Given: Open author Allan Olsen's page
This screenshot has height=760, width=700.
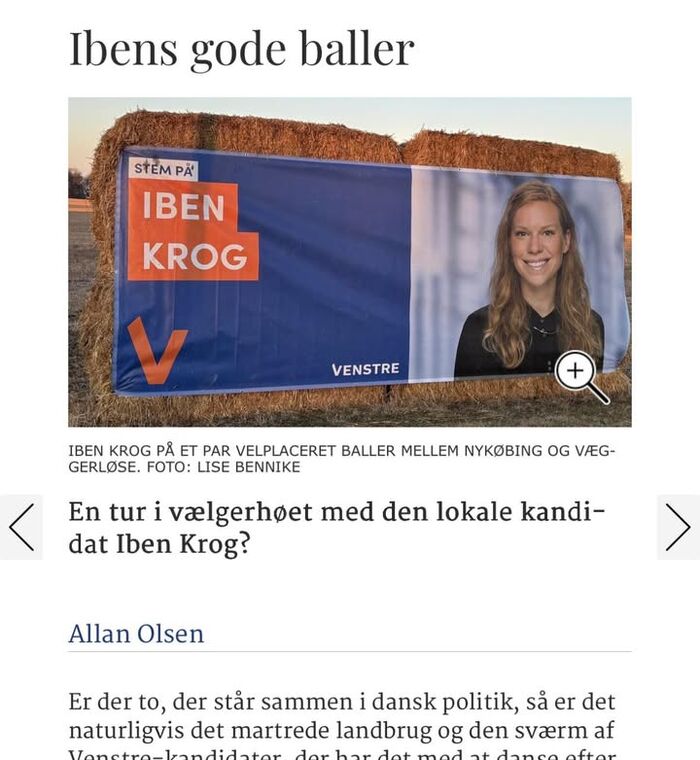Looking at the screenshot, I should point(136,634).
